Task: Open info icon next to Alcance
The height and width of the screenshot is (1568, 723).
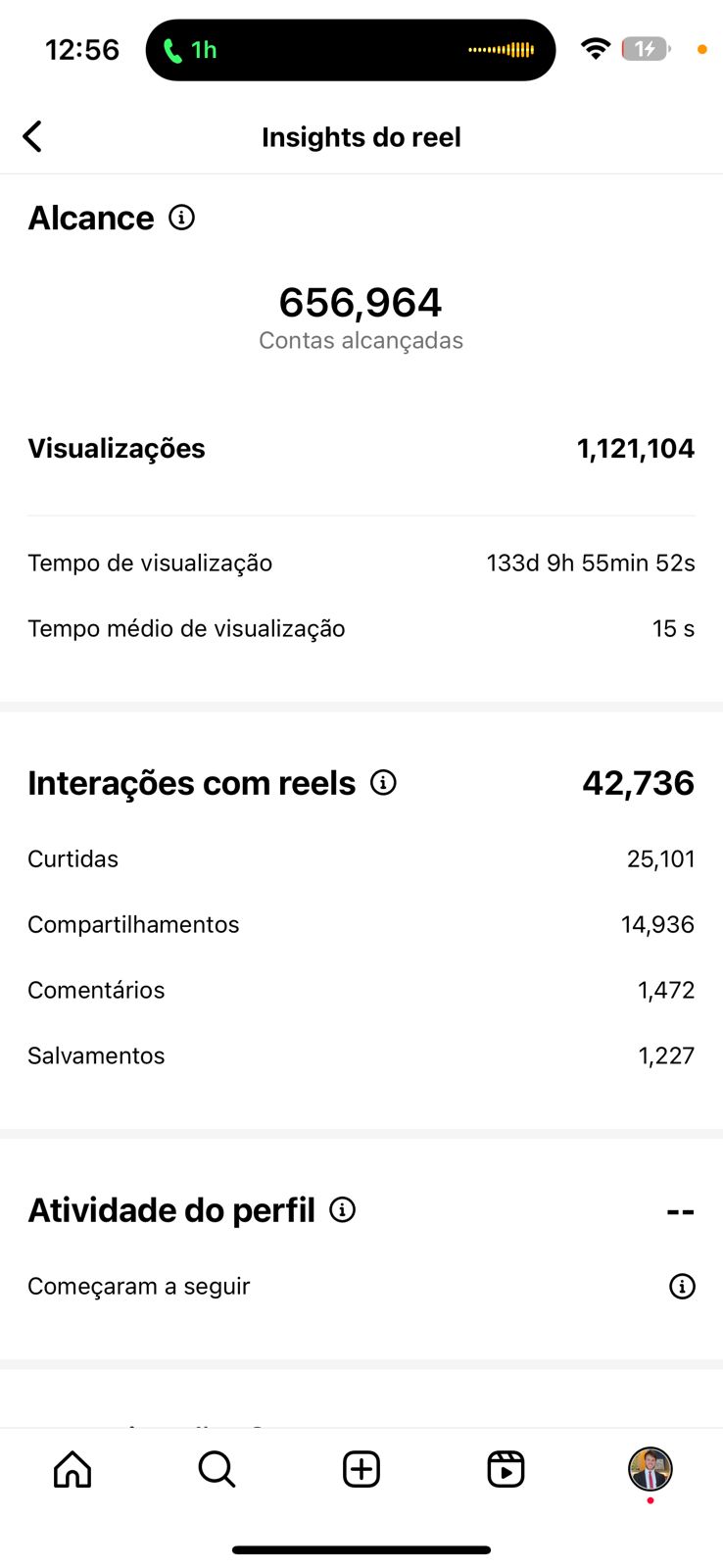Action: pyautogui.click(x=181, y=217)
